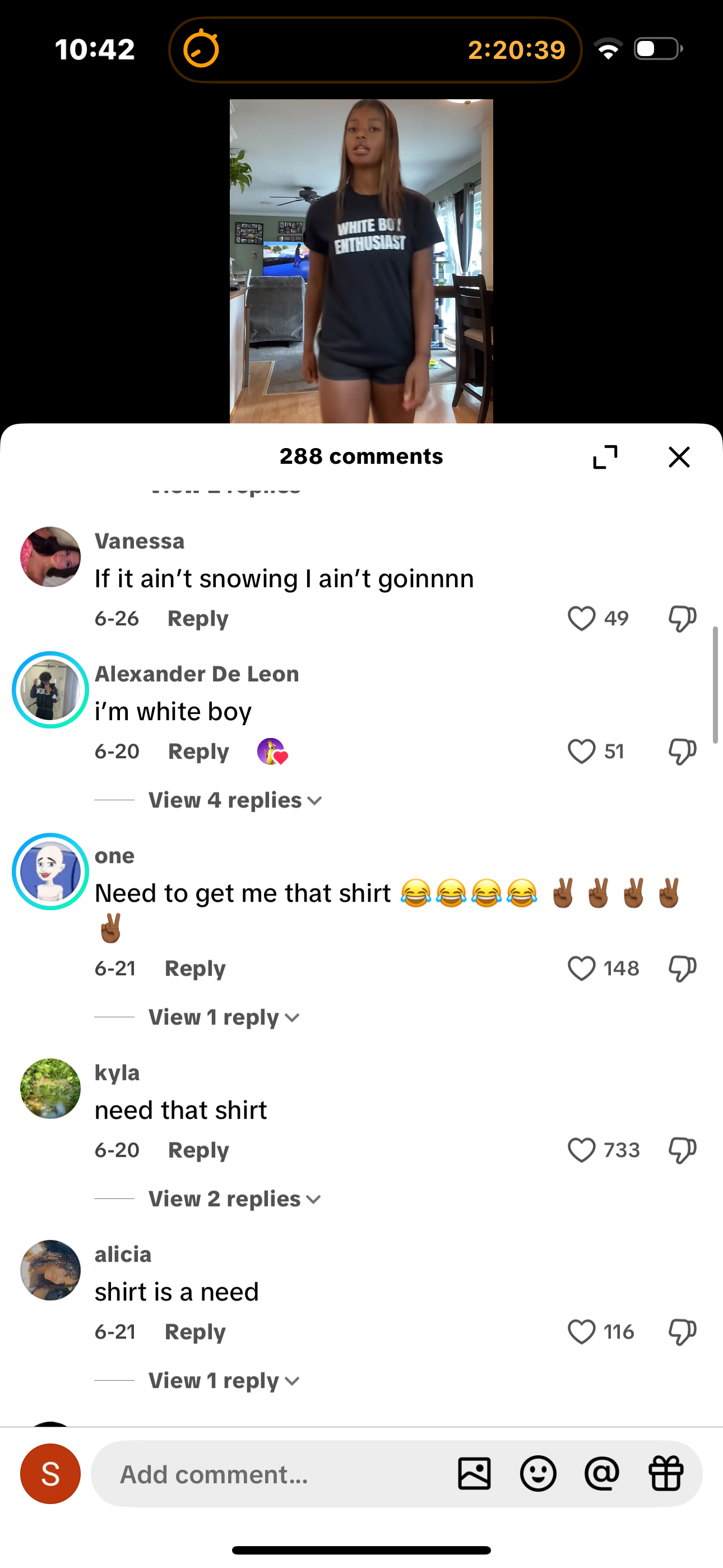The width and height of the screenshot is (723, 1568).
Task: Open the emoji picker
Action: 538,1474
